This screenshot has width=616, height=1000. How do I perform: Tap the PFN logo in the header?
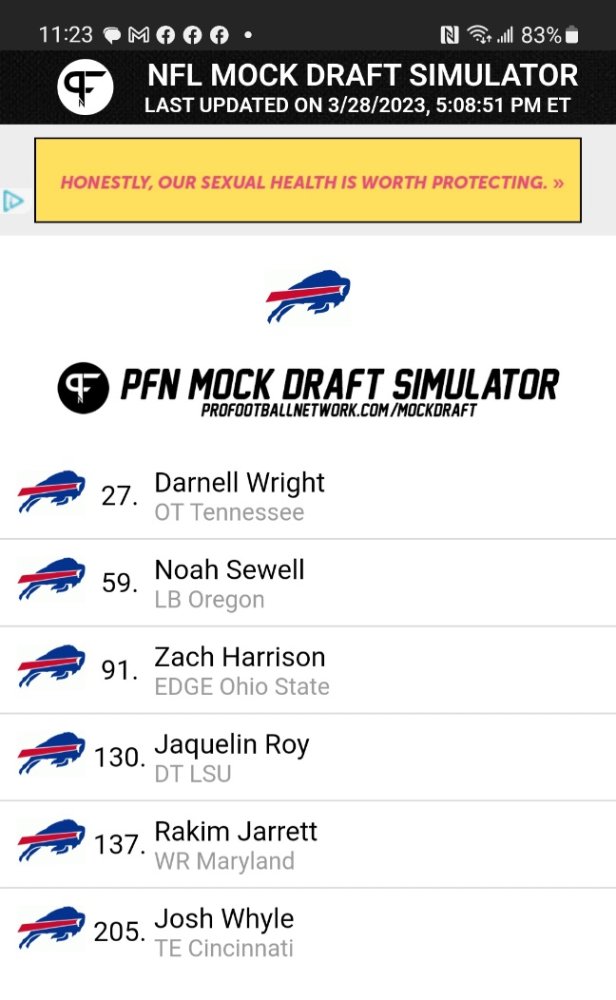pos(85,87)
